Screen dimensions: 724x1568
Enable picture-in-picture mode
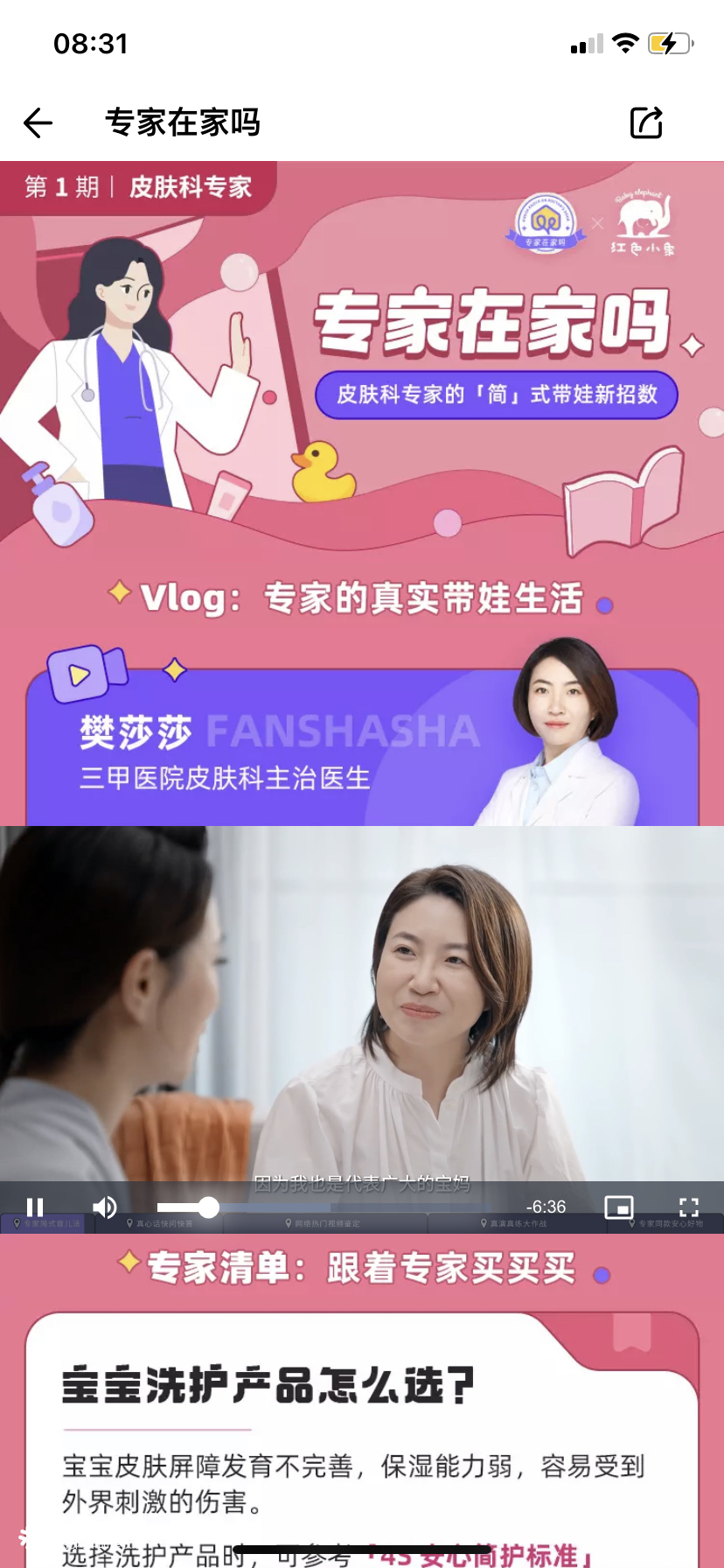click(x=619, y=1207)
